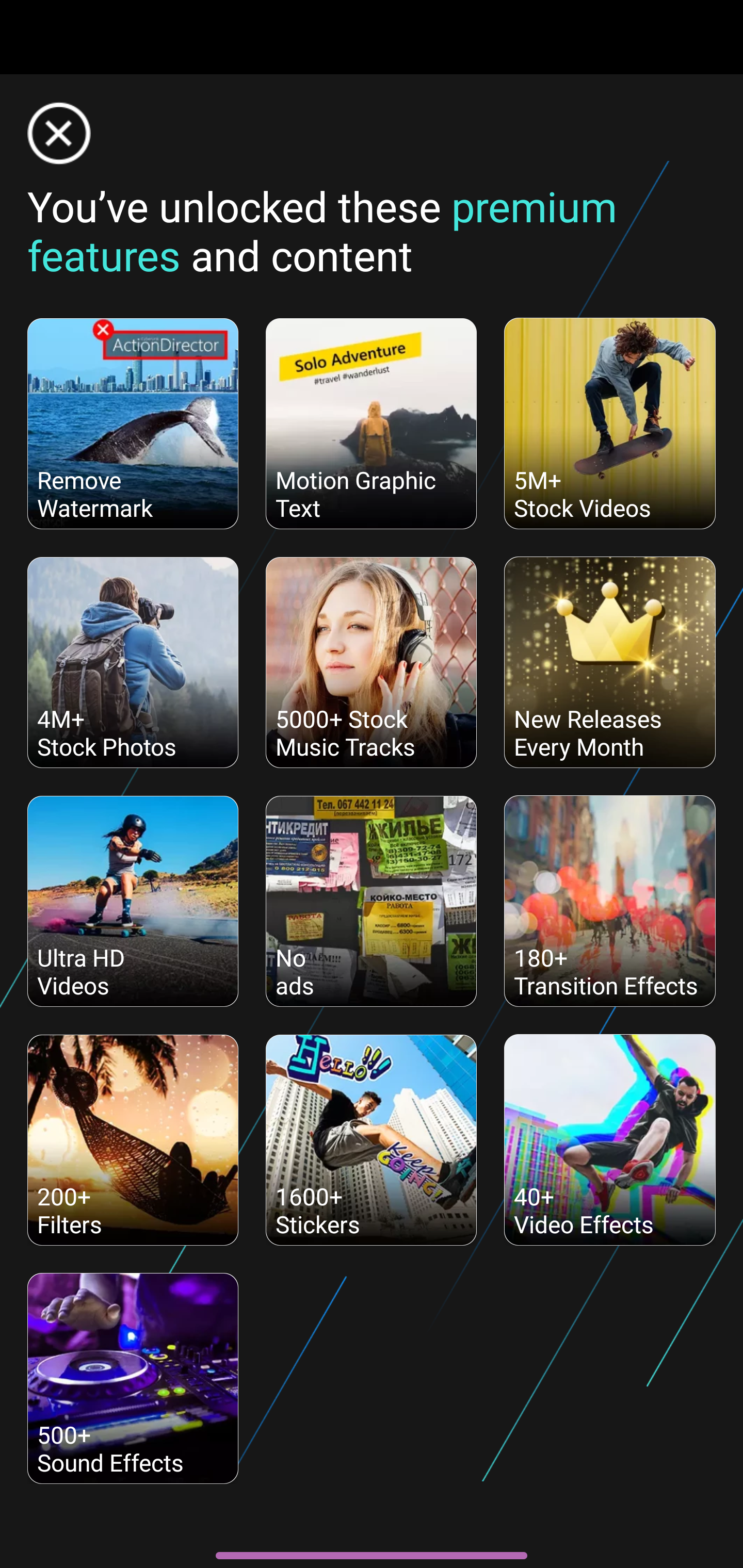Screen dimensions: 743x1568
Task: Select the 40+ Video Effects card
Action: point(609,1139)
